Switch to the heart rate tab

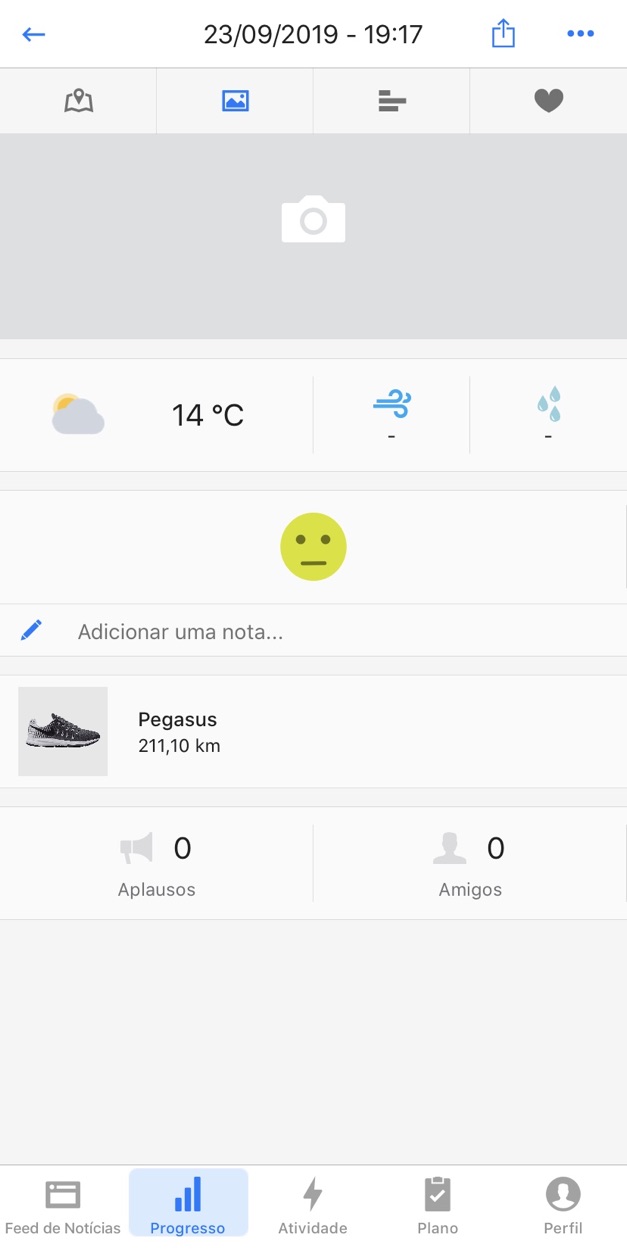pyautogui.click(x=548, y=101)
